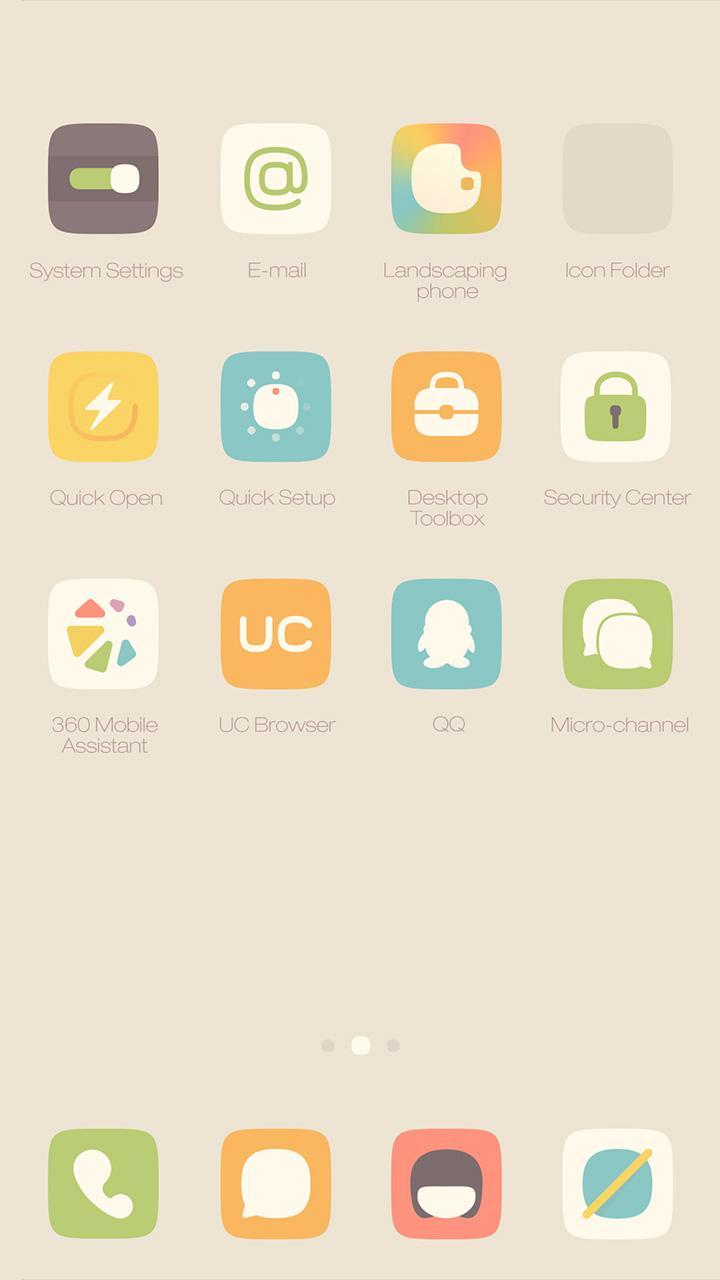Open System Settings app

point(103,179)
